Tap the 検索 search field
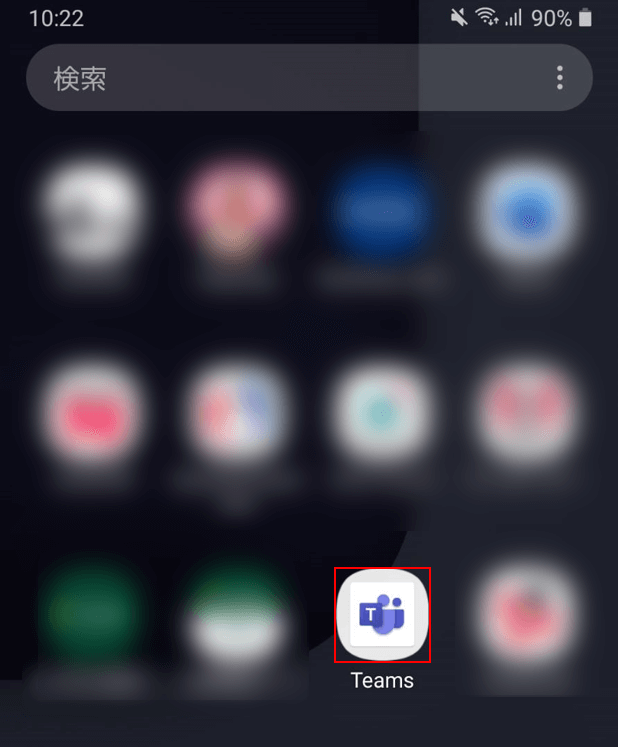The height and width of the screenshot is (747, 618). pos(280,78)
